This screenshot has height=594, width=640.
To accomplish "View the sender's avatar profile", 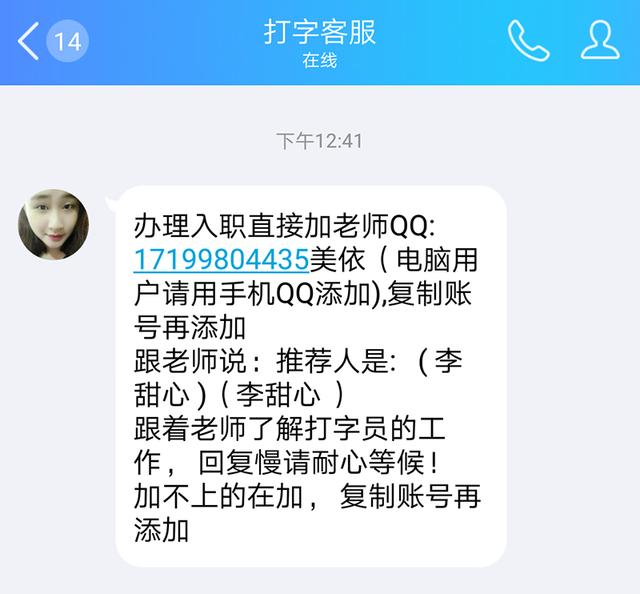I will (x=53, y=223).
